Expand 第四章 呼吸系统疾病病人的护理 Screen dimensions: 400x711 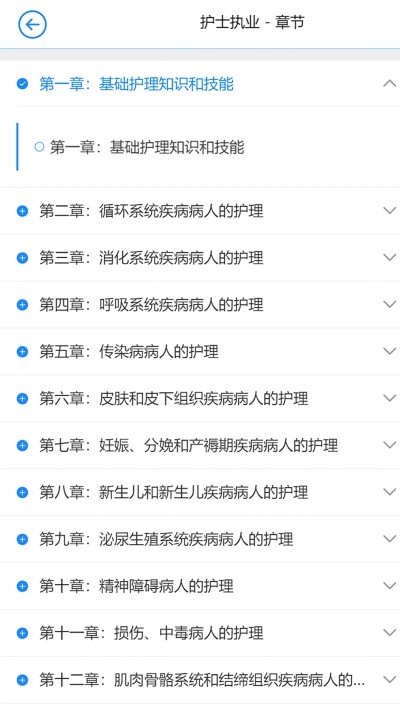[200, 304]
